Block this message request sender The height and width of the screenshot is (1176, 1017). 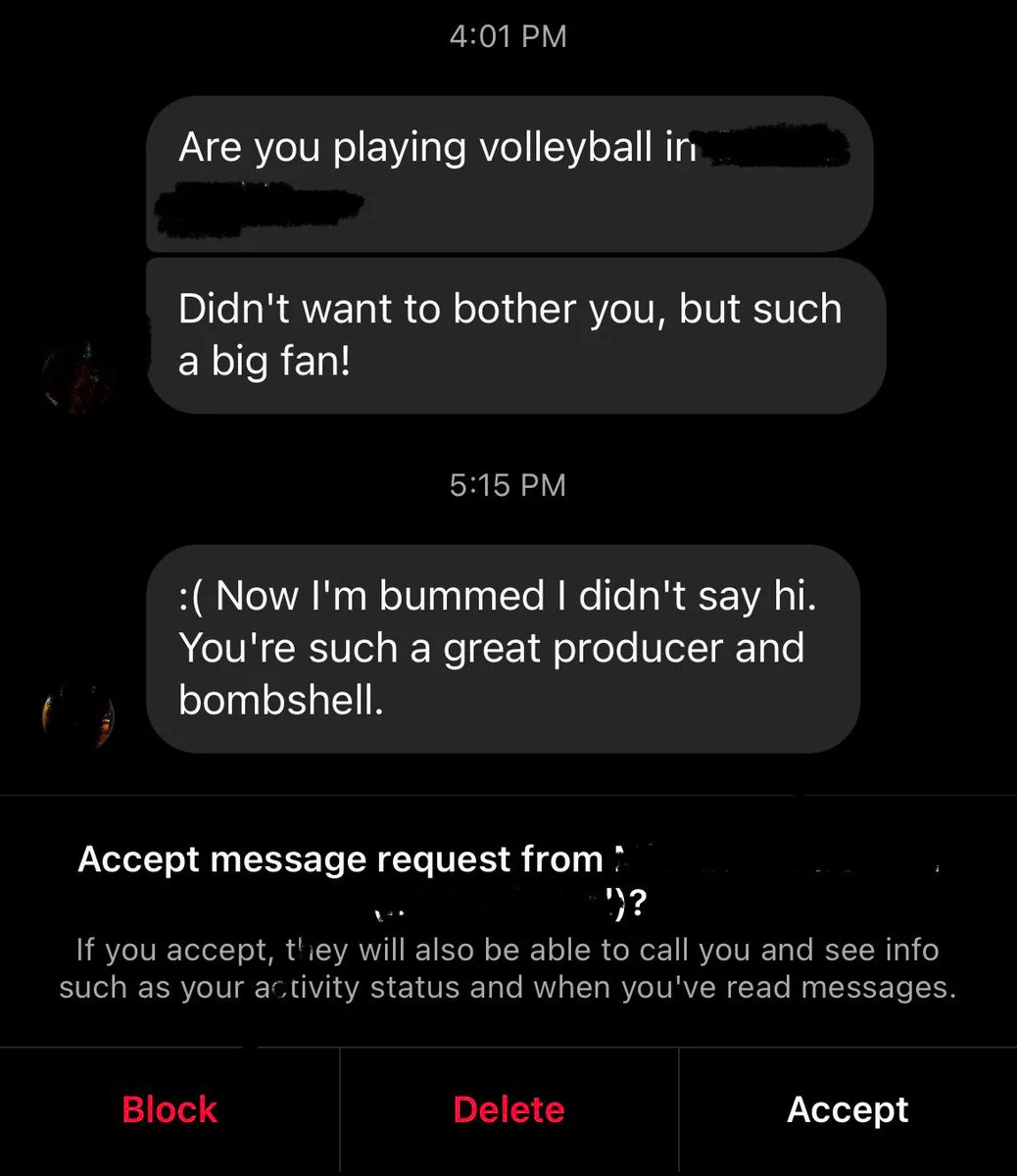tap(169, 1109)
